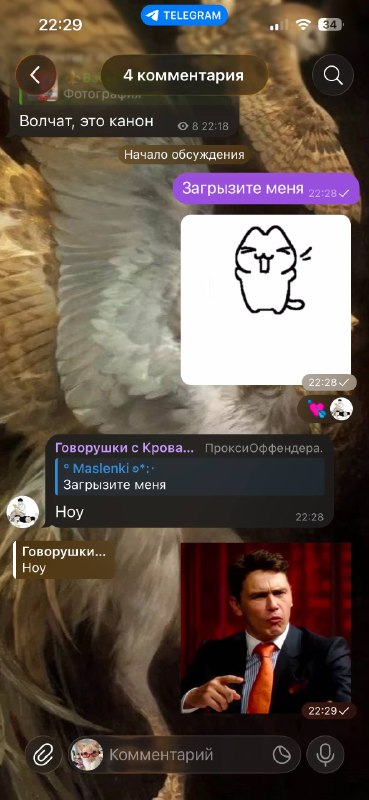
Task: Open the man in orange tie image
Action: click(x=266, y=628)
